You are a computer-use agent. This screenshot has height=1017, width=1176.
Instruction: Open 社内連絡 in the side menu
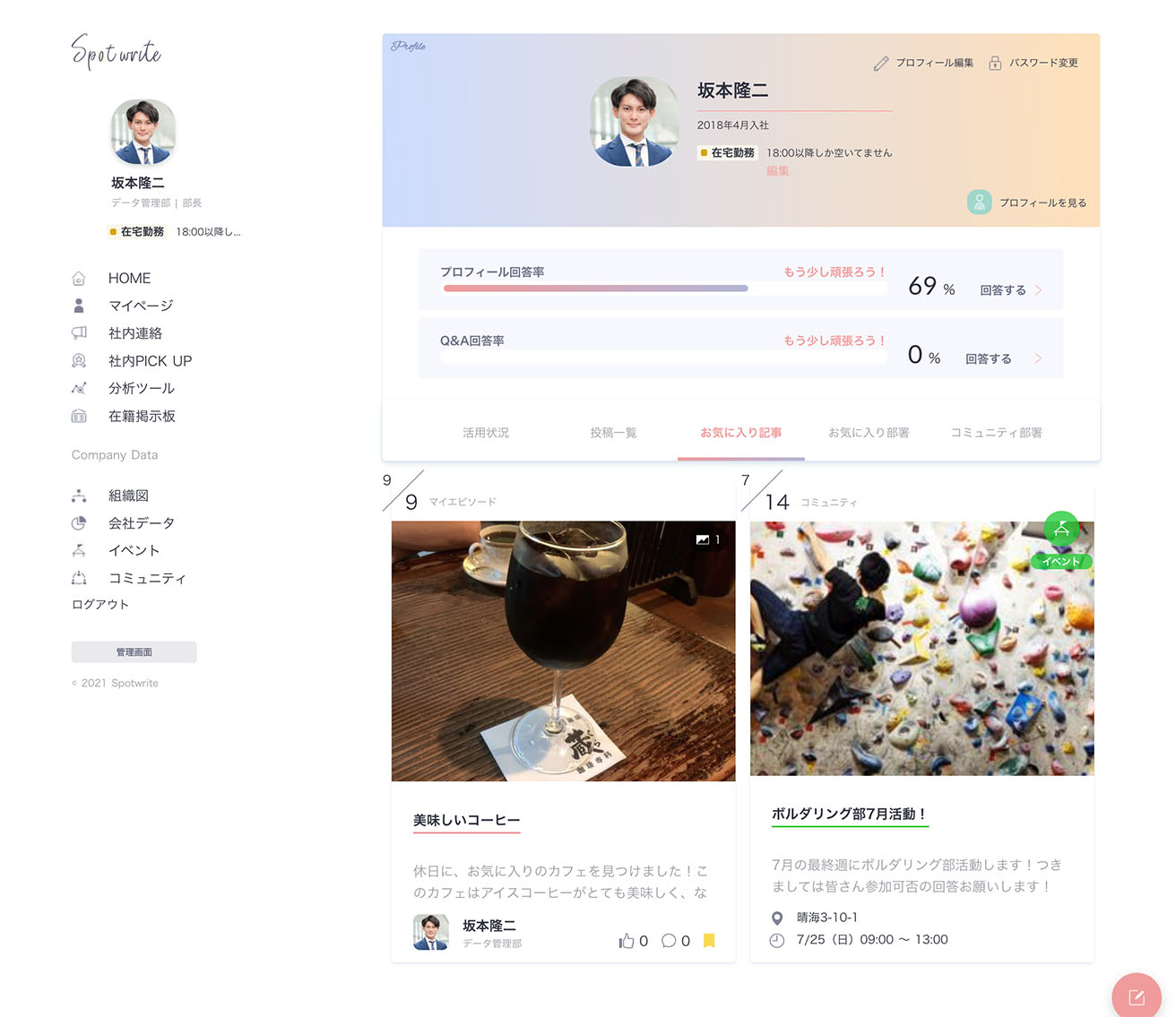(135, 333)
